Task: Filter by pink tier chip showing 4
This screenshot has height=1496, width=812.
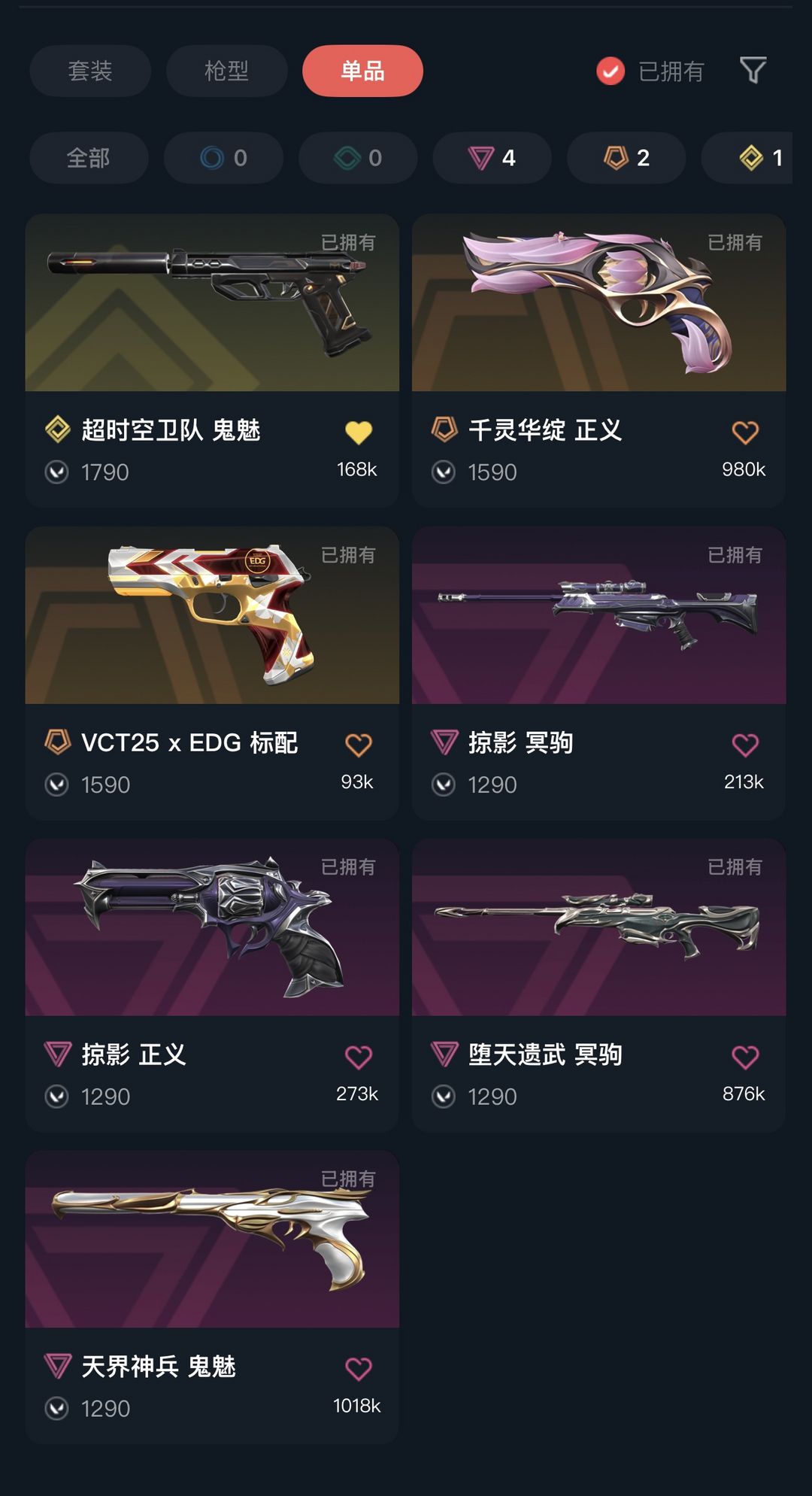Action: pos(492,158)
